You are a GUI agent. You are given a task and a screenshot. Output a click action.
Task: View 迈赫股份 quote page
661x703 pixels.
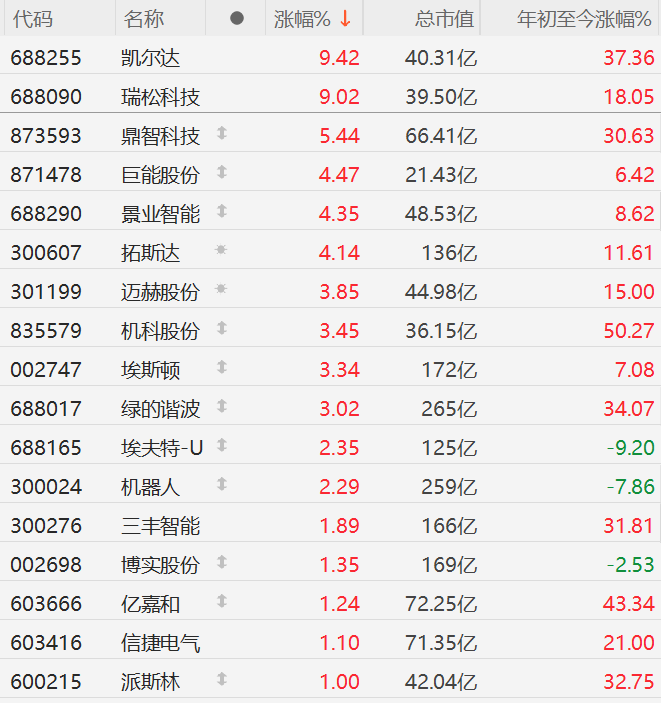click(160, 292)
